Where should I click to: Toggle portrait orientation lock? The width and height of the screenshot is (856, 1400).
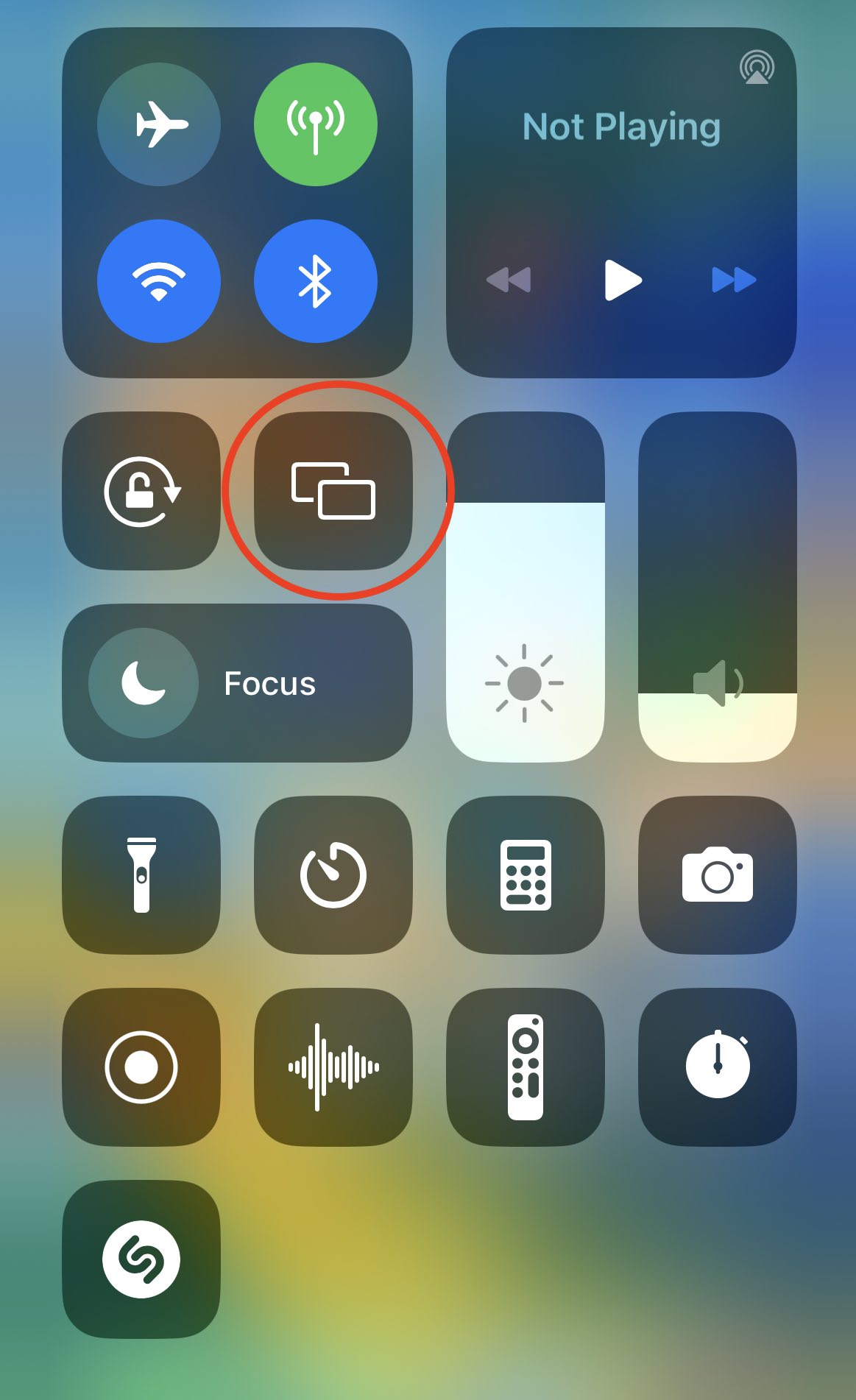click(141, 491)
